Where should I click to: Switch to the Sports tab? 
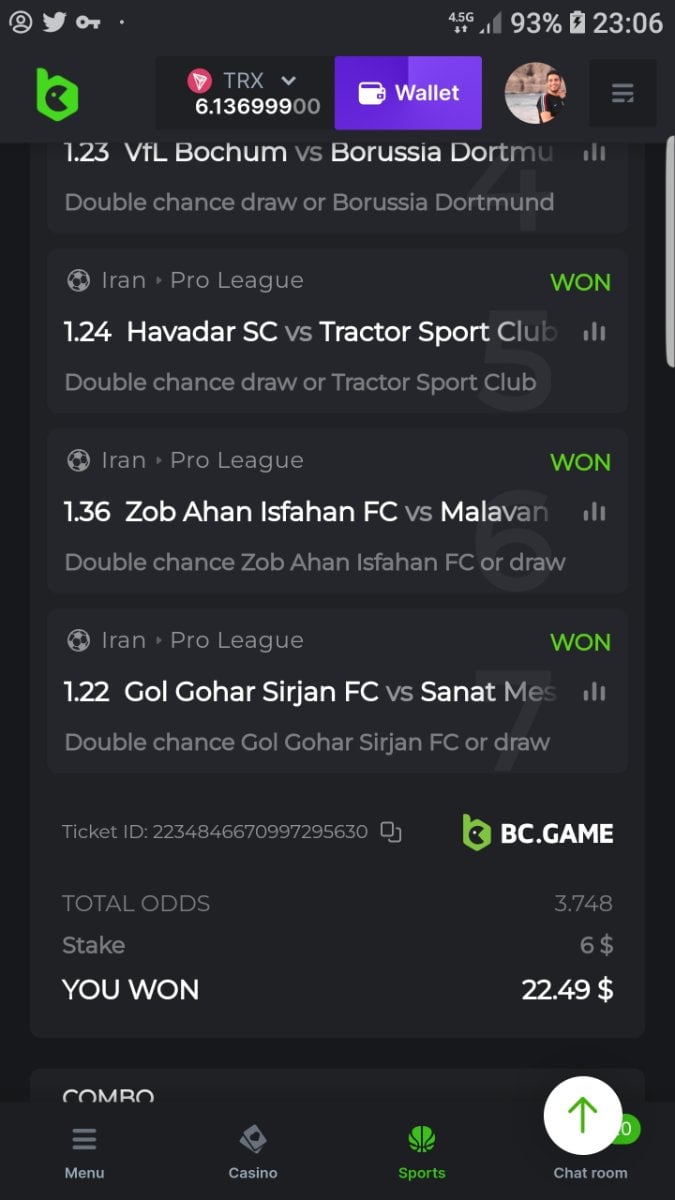point(421,1151)
